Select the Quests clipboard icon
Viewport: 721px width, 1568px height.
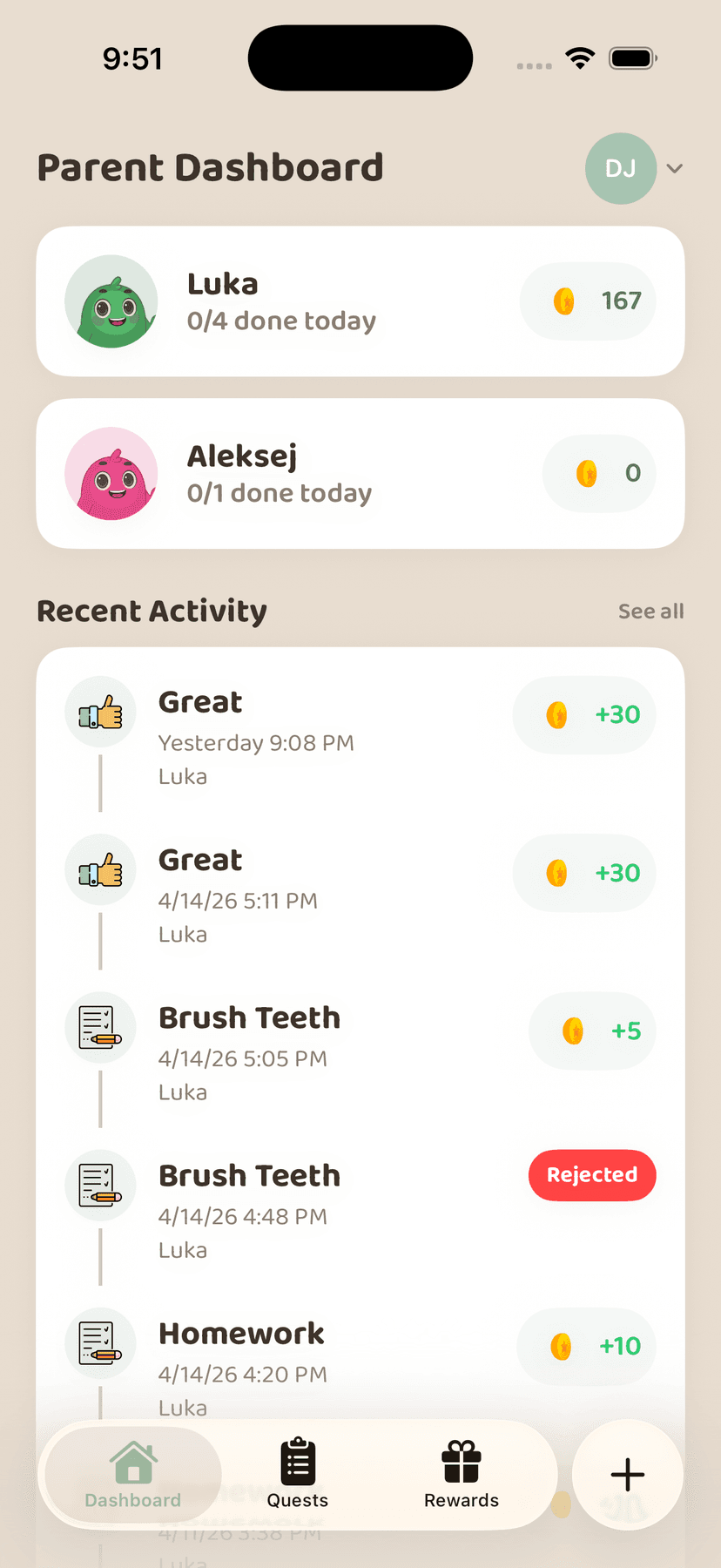click(x=297, y=1461)
